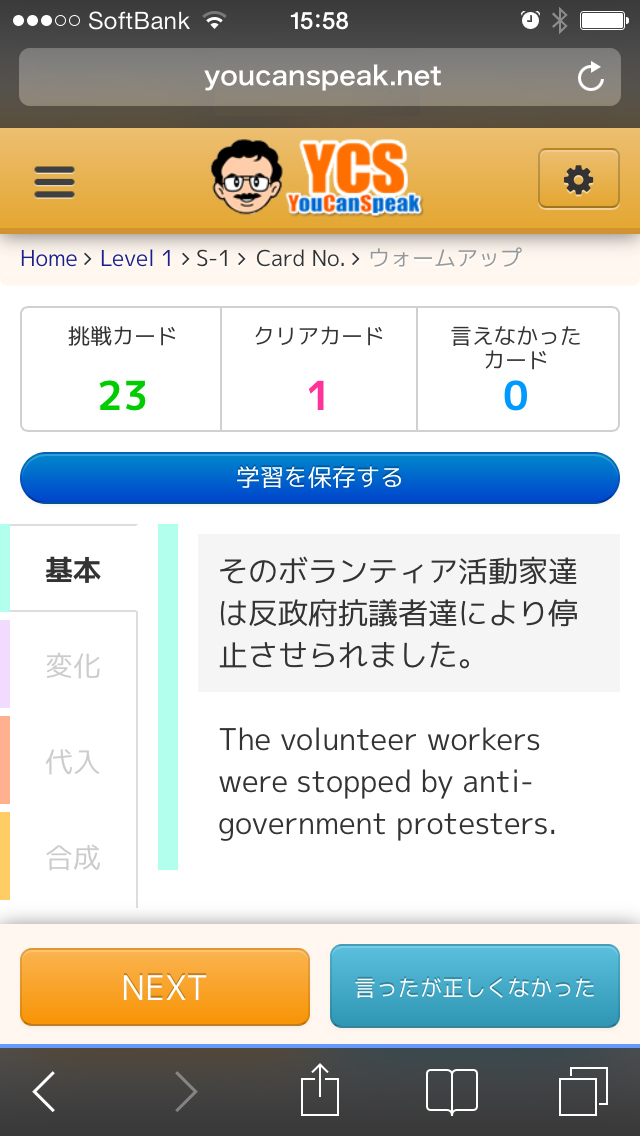
Task: Open Level 1 breadcrumb link
Action: [x=136, y=258]
